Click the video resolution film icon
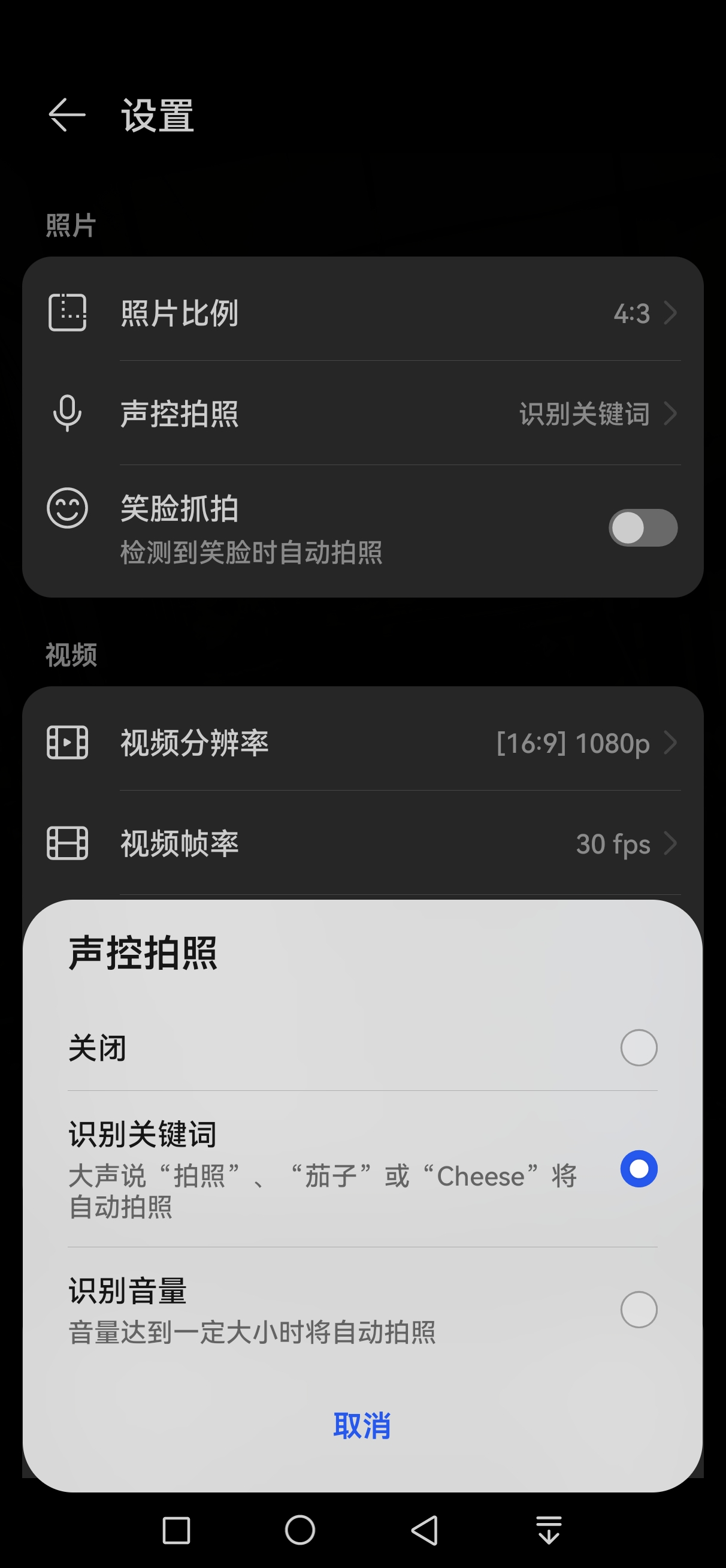 pyautogui.click(x=68, y=743)
